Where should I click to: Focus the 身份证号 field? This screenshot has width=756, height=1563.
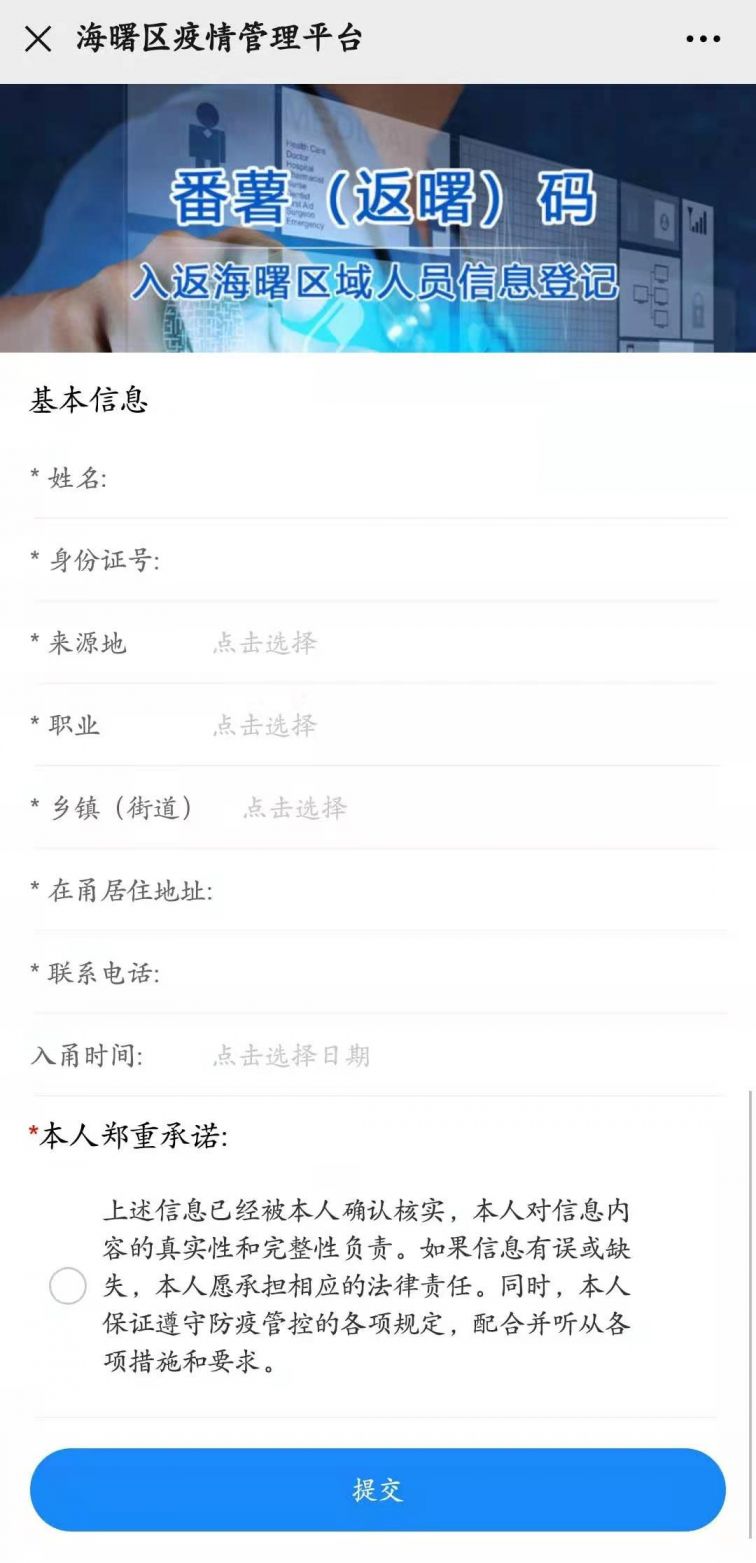(x=440, y=560)
